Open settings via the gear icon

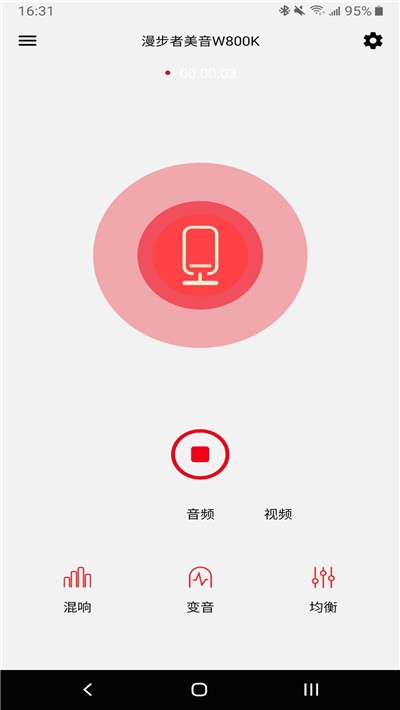point(373,41)
